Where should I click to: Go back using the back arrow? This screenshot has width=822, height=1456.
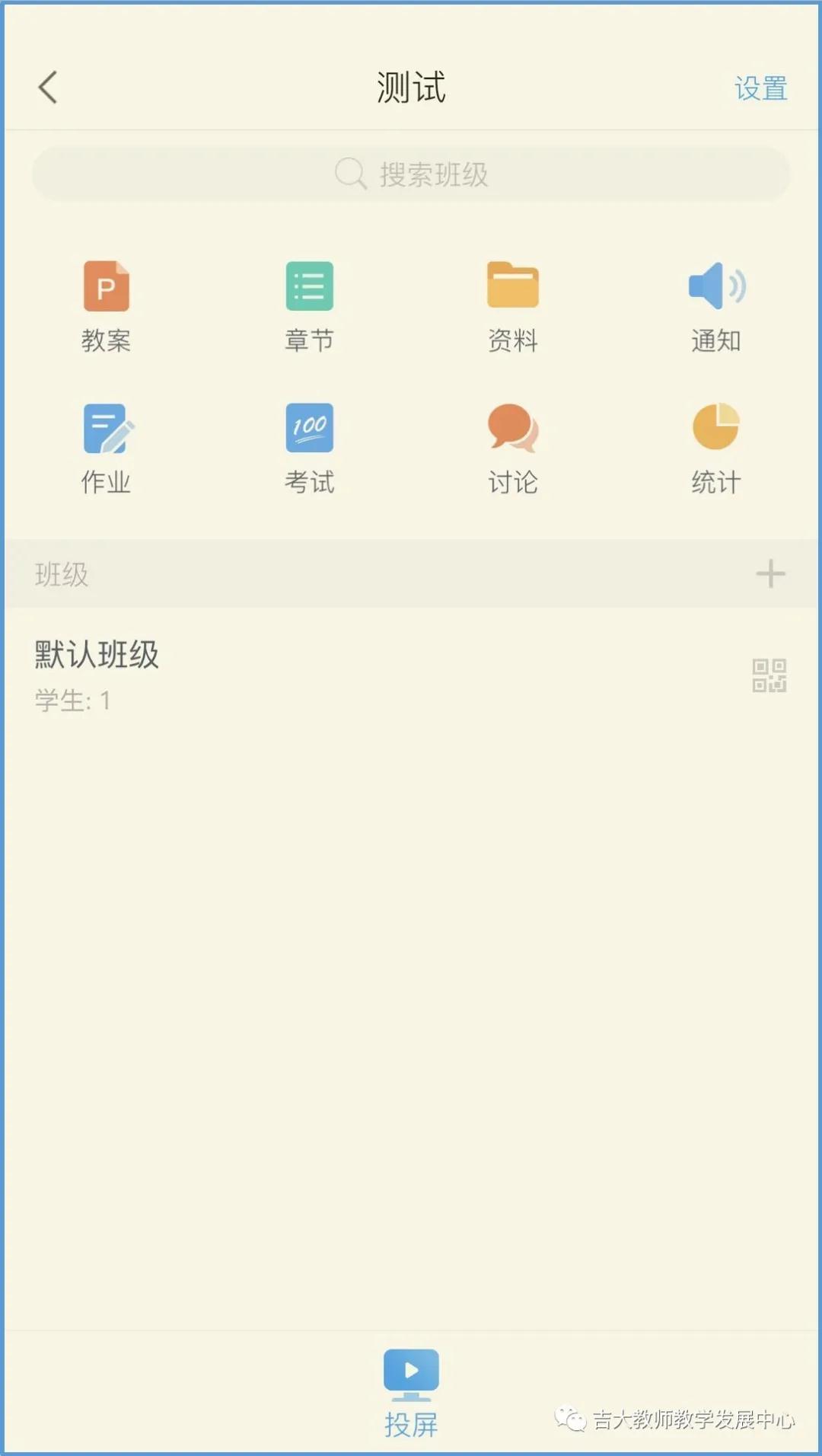[x=48, y=88]
